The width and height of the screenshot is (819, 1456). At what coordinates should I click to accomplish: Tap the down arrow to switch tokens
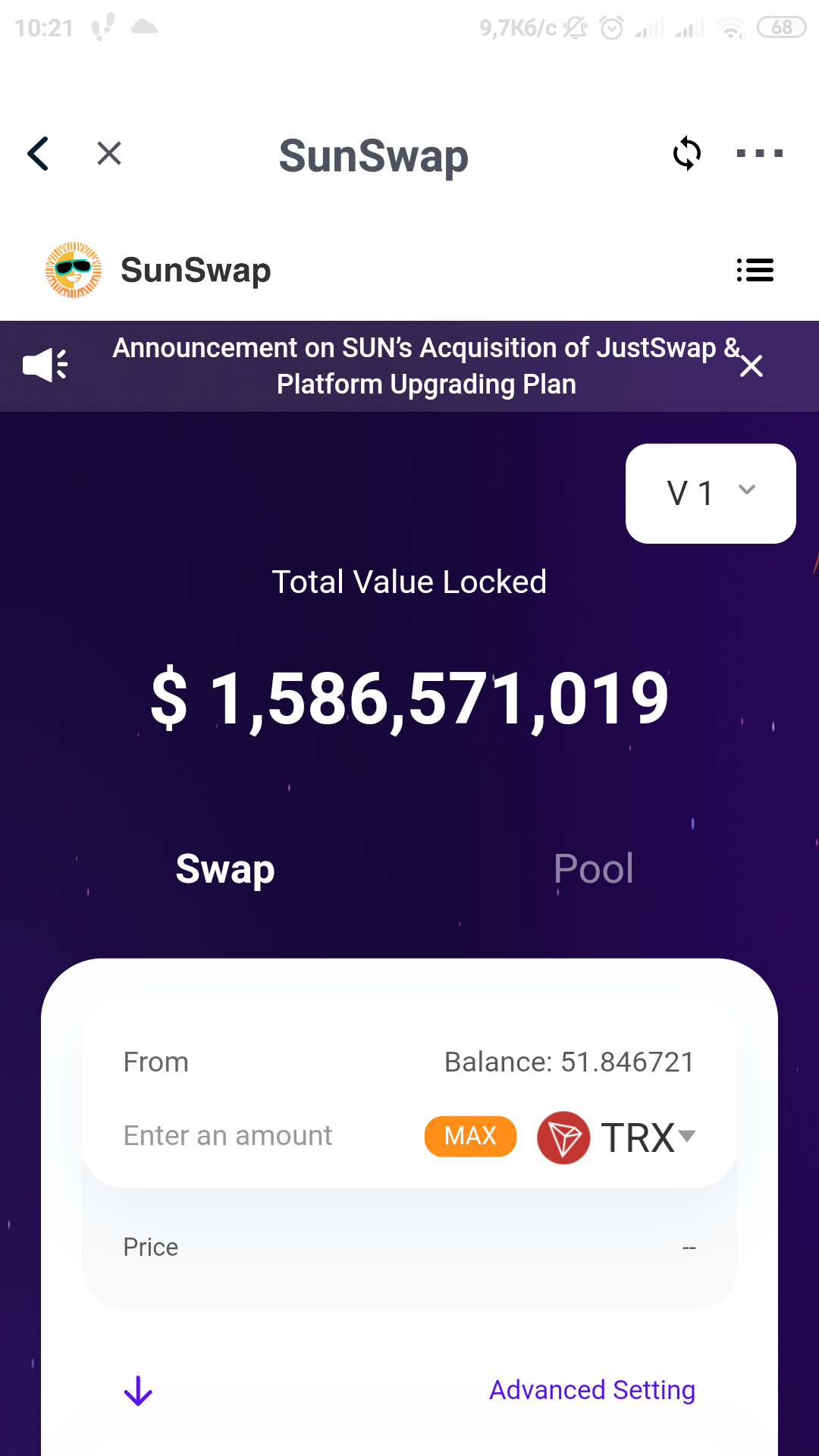click(x=138, y=1391)
